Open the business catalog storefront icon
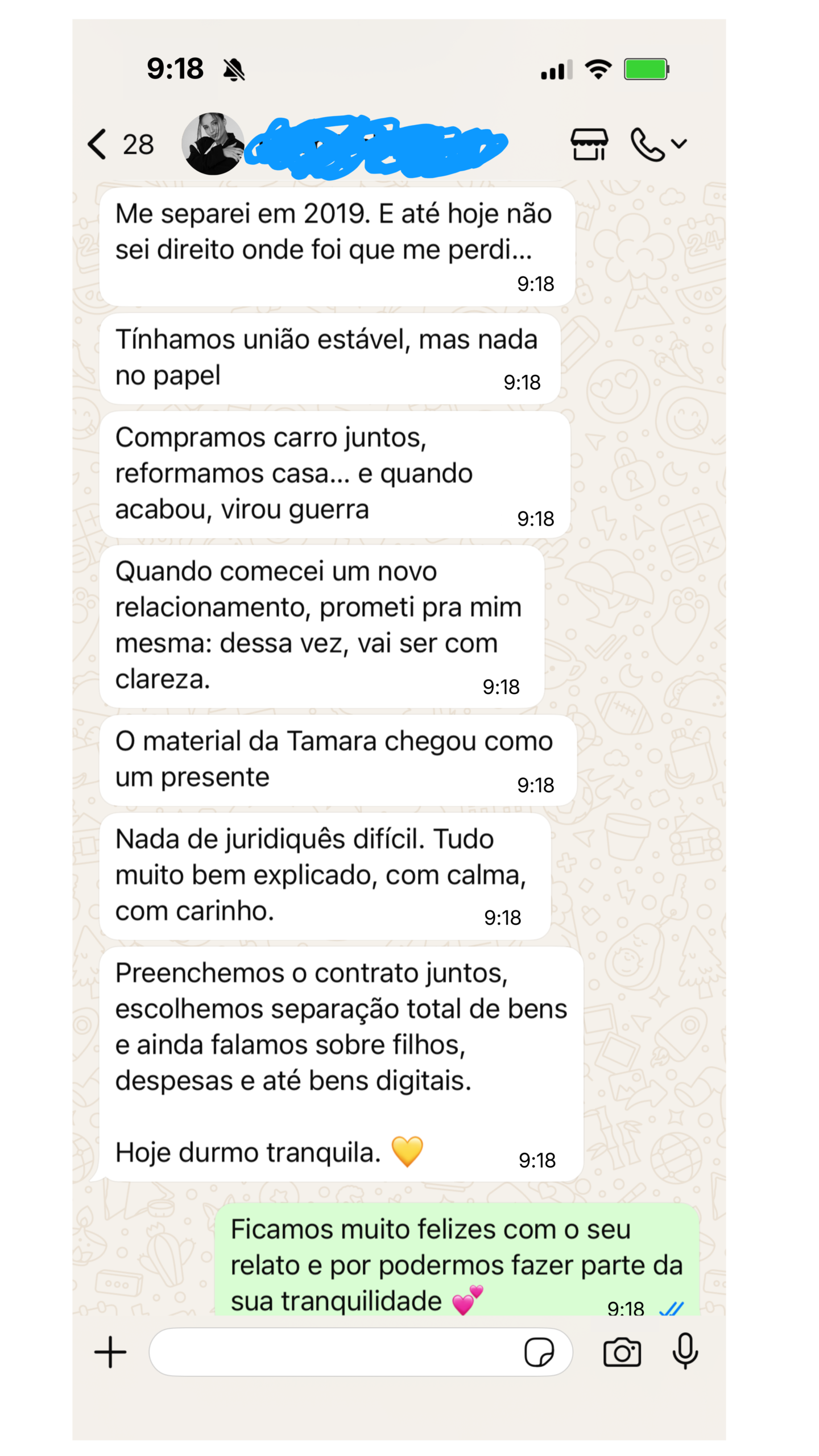 [x=589, y=144]
